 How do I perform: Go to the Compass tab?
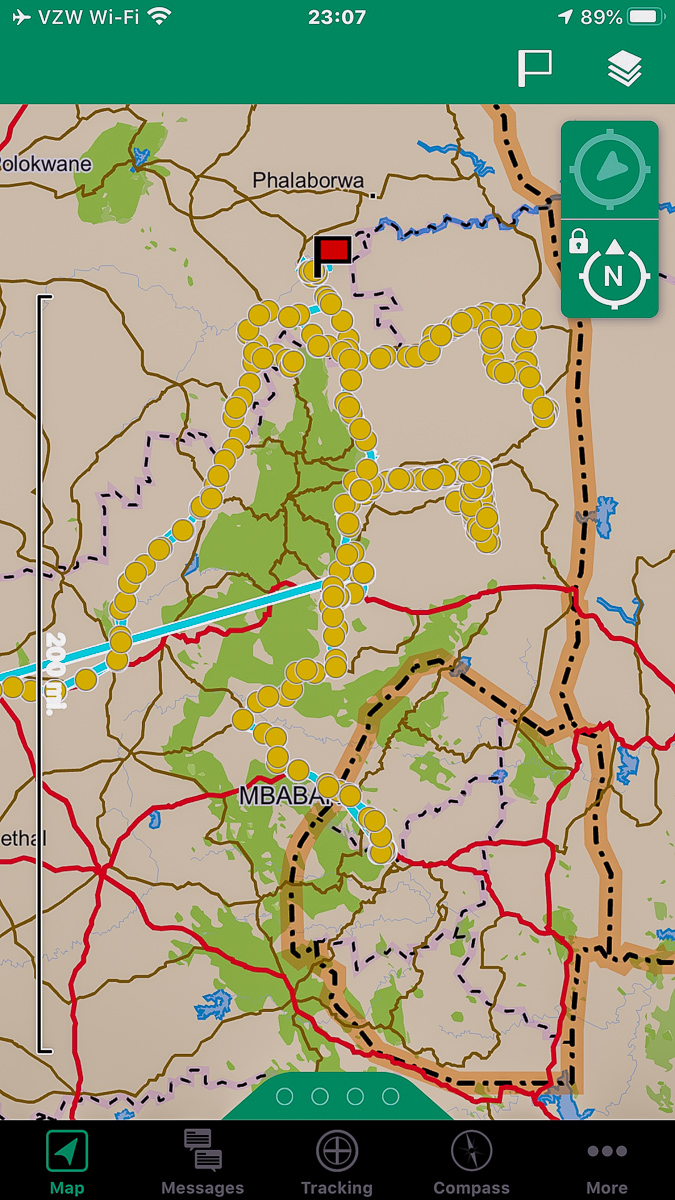[x=471, y=1162]
